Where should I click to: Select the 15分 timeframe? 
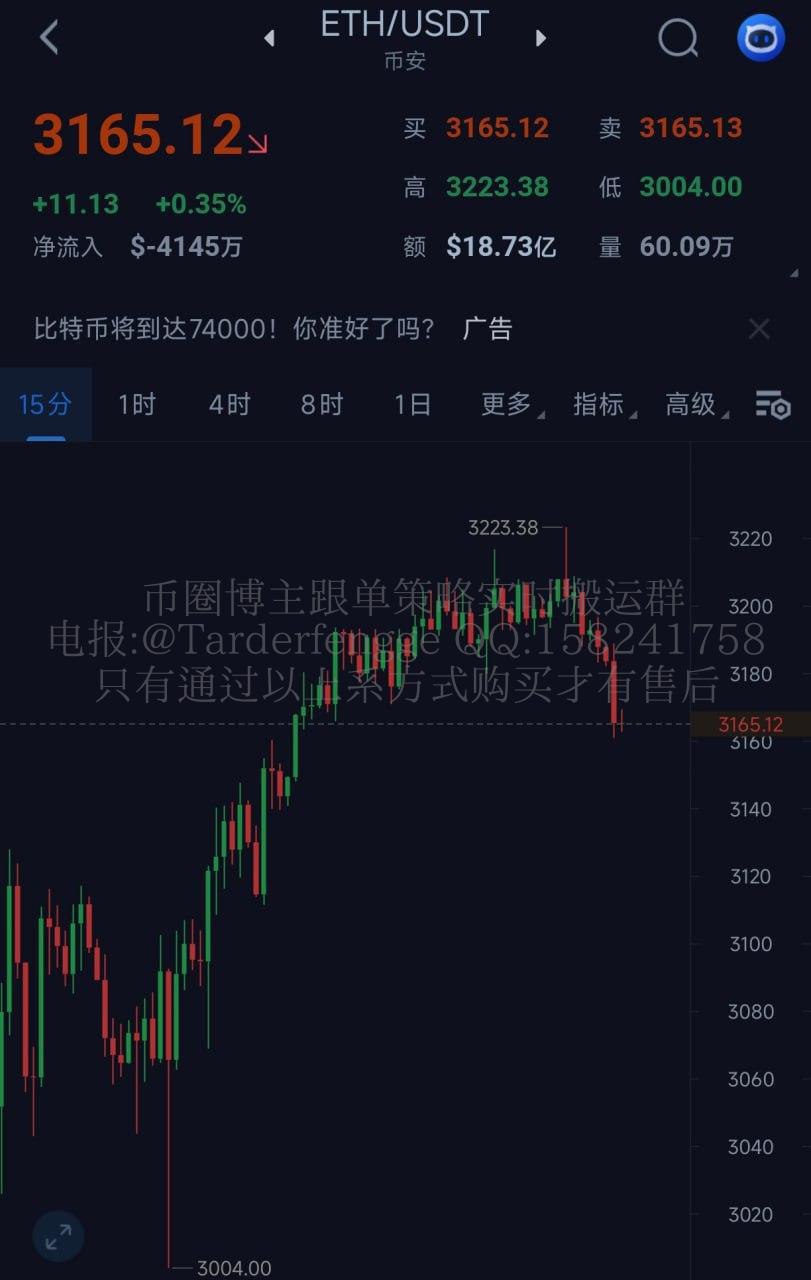(45, 405)
